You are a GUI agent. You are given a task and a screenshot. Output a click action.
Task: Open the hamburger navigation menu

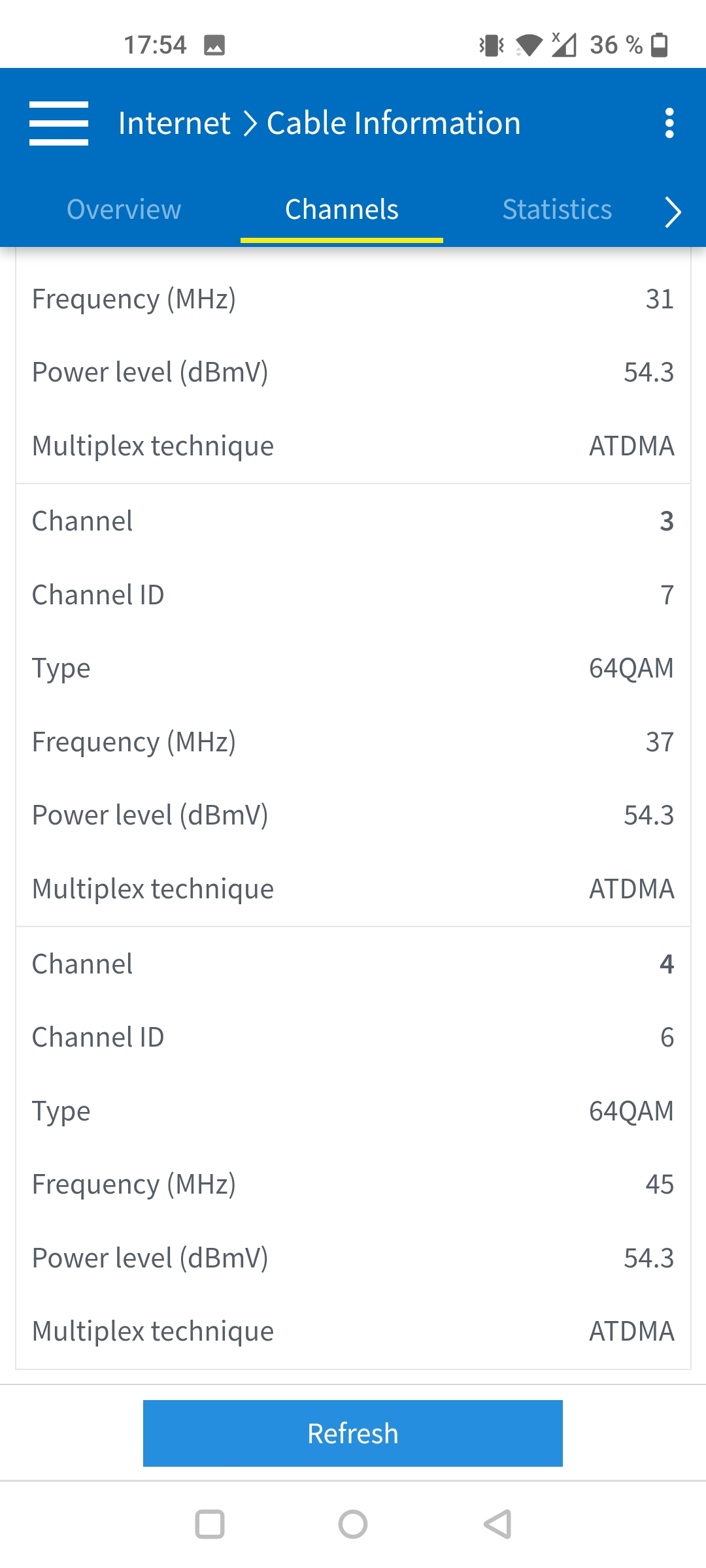[59, 123]
